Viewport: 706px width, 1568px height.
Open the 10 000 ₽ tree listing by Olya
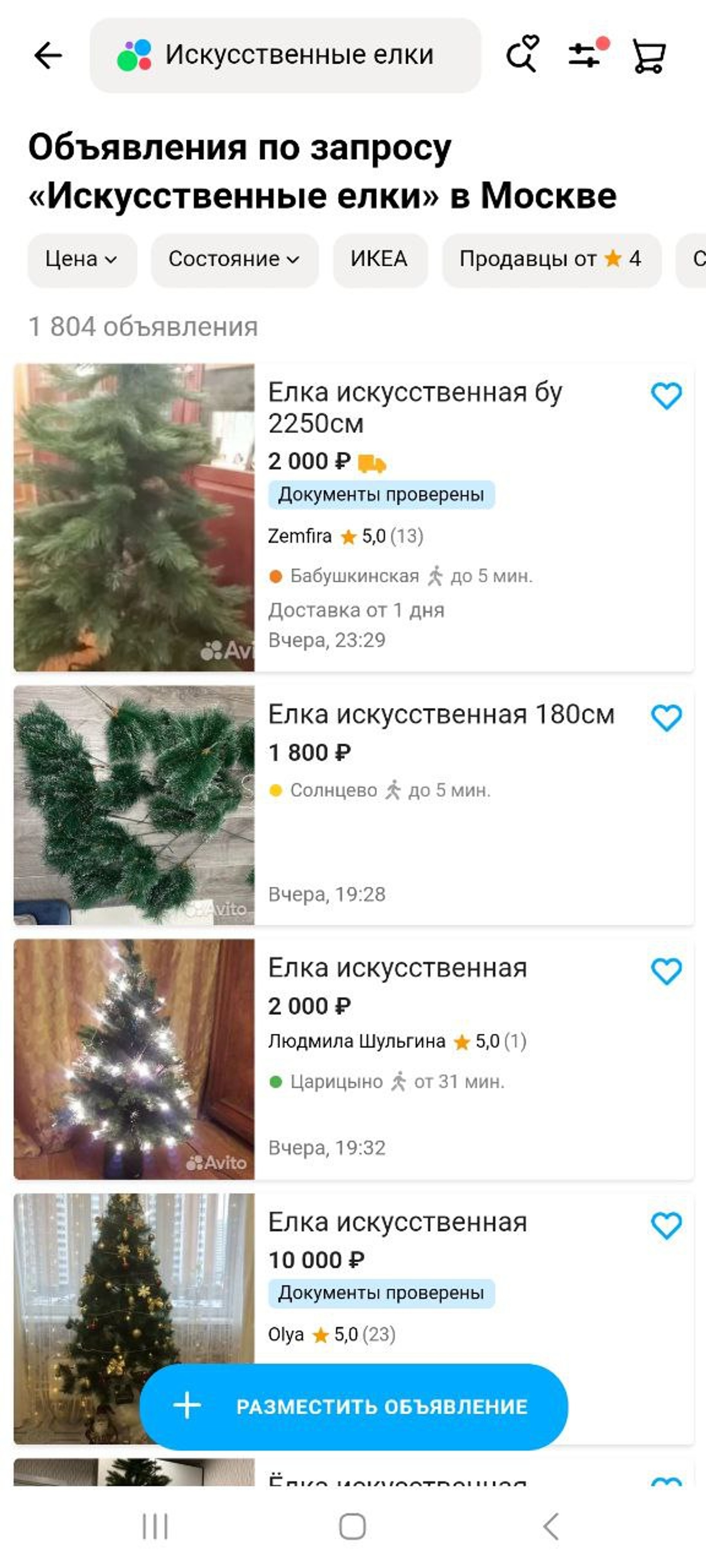pos(397,1222)
